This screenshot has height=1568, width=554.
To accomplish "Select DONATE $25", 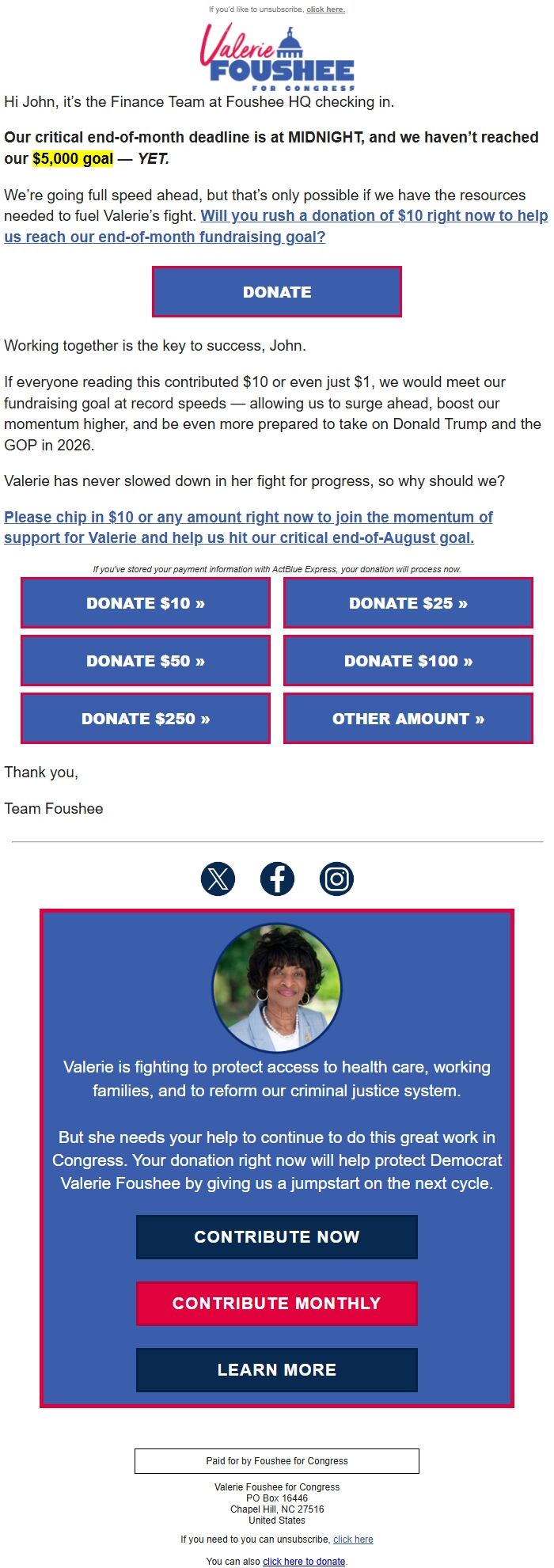I will point(408,603).
